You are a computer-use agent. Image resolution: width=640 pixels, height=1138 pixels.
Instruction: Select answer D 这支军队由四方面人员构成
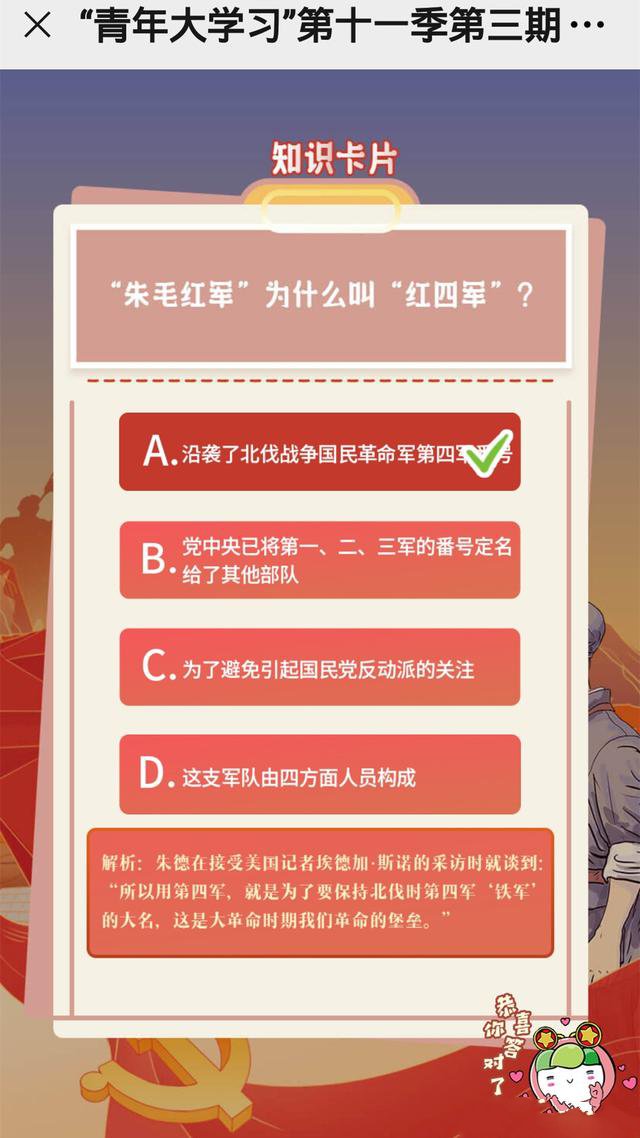click(319, 774)
